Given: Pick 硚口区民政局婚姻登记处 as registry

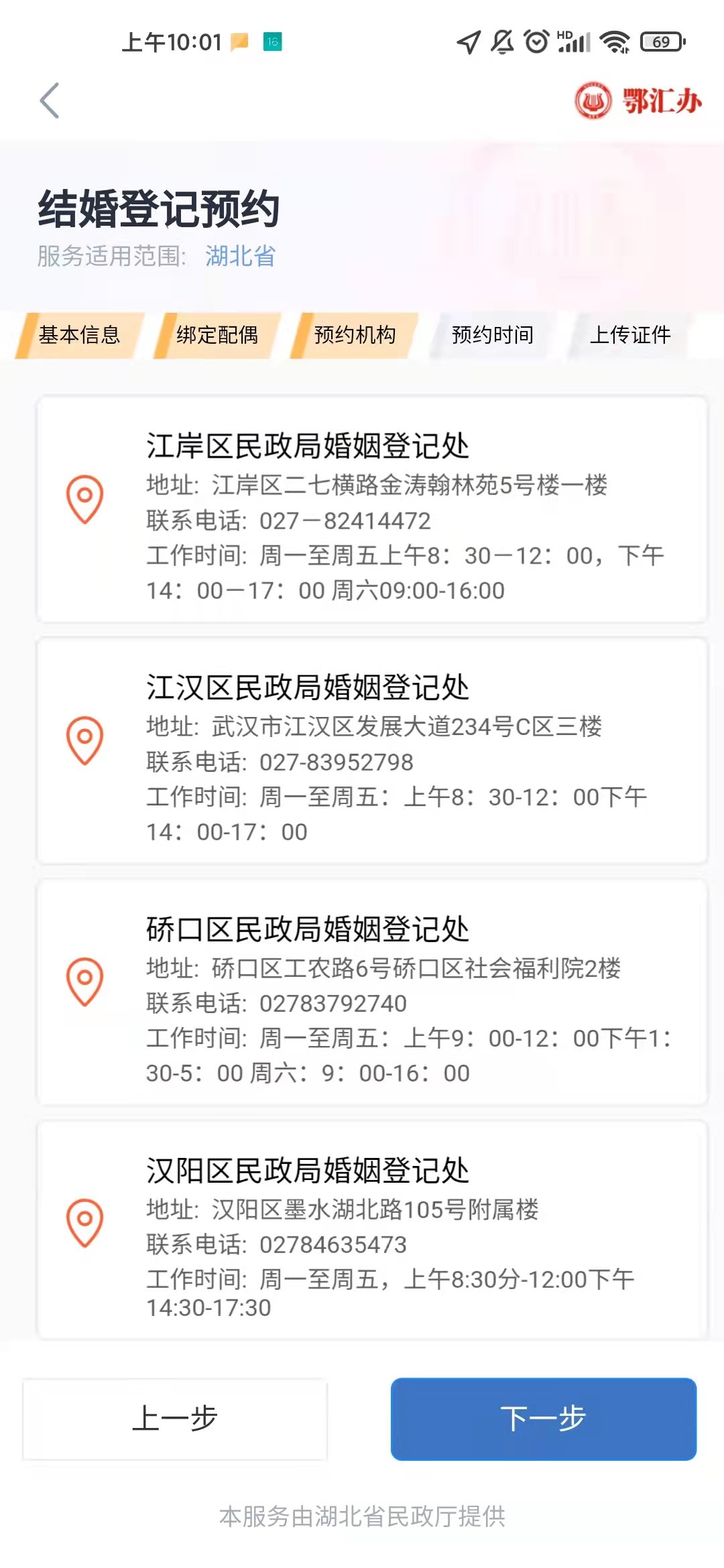Looking at the screenshot, I should 372,992.
